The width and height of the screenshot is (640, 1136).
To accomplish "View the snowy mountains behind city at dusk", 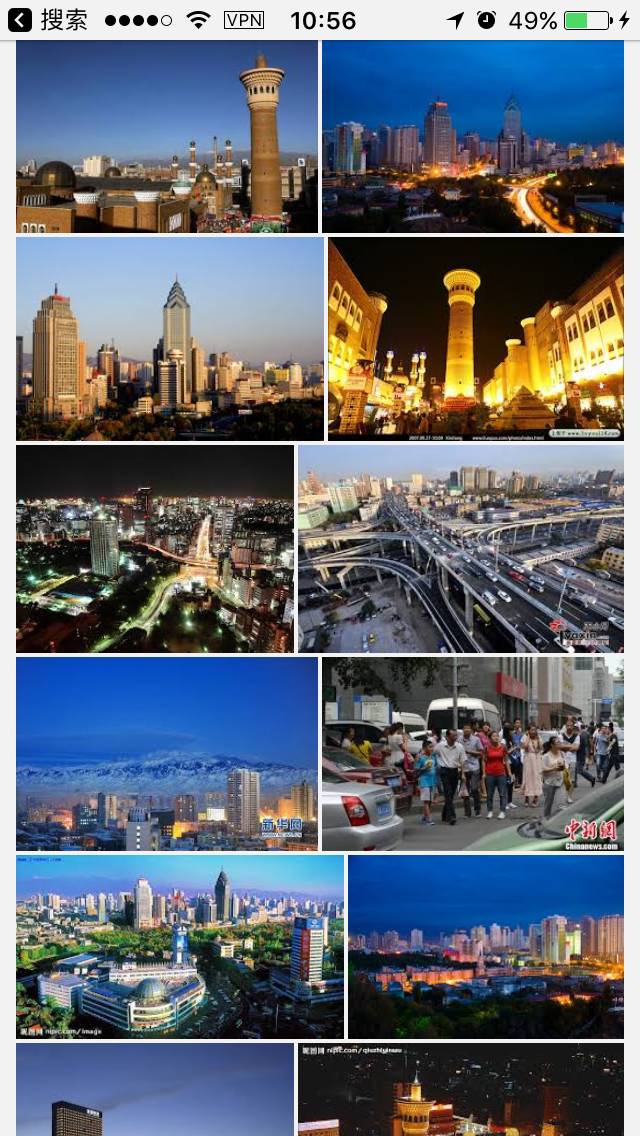I will [166, 753].
